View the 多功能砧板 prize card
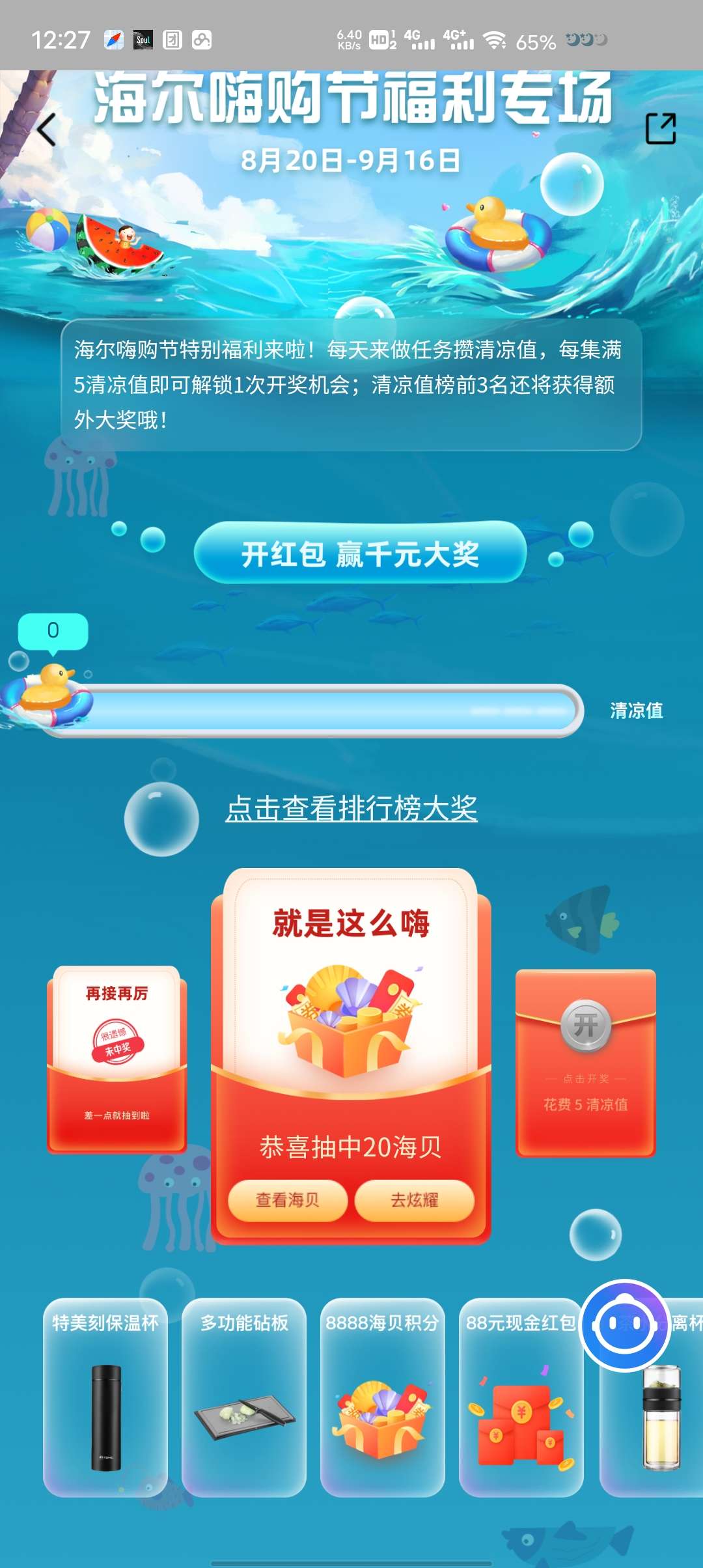Viewport: 703px width, 1568px height. pyautogui.click(x=244, y=1397)
